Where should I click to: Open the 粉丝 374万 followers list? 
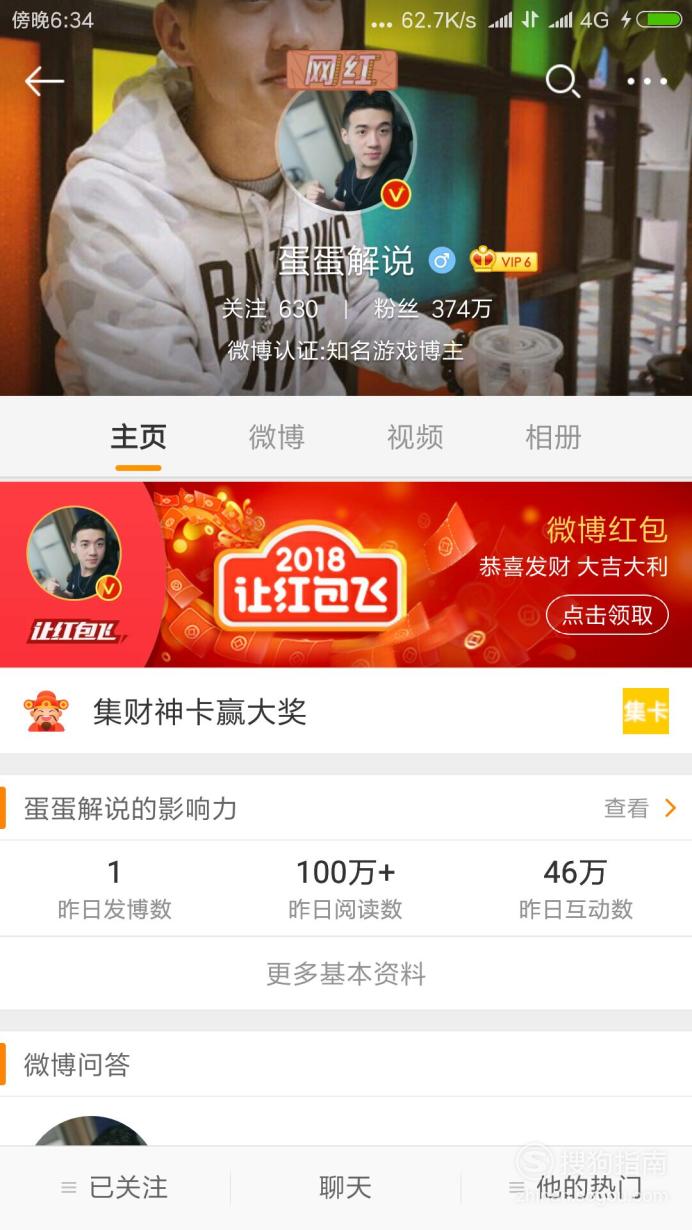pyautogui.click(x=433, y=309)
